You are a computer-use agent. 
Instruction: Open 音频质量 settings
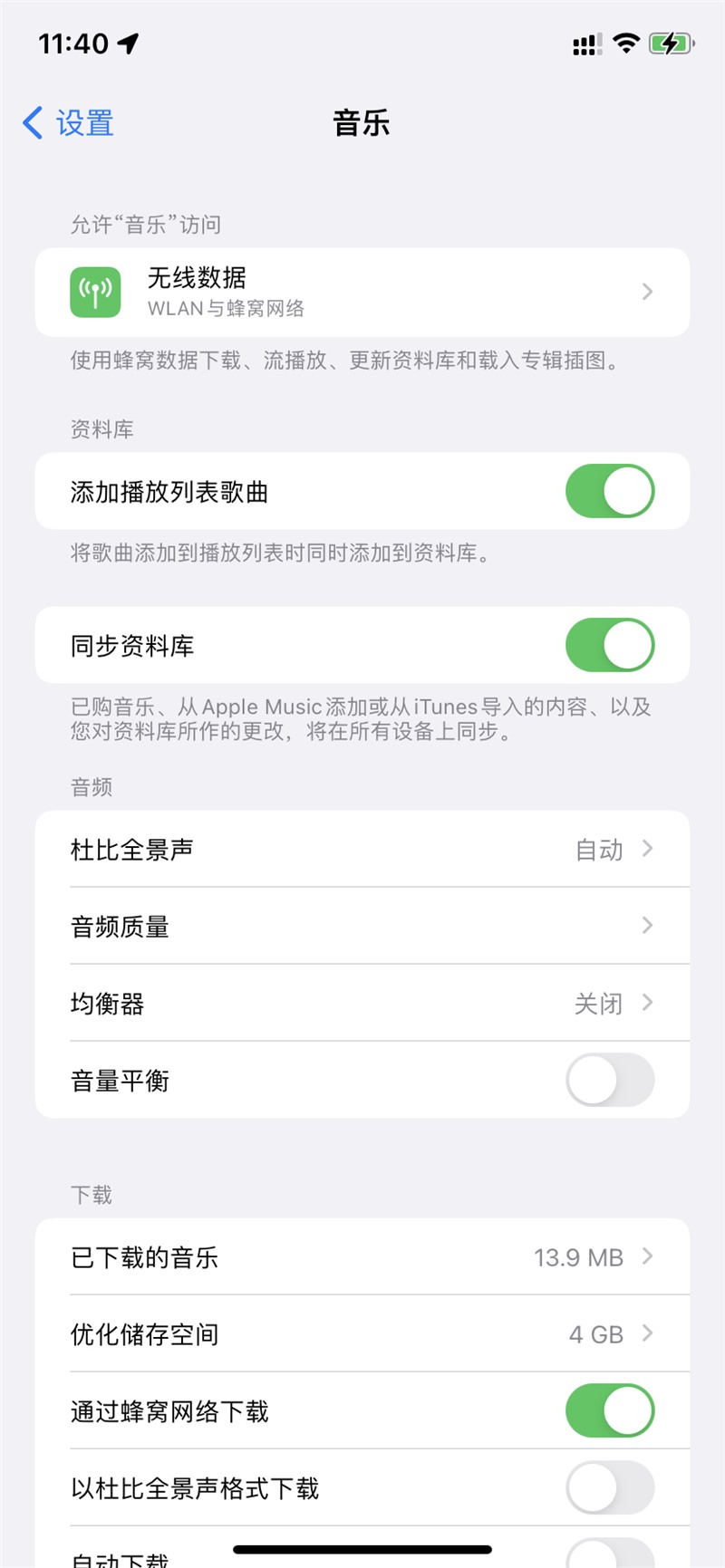(362, 926)
